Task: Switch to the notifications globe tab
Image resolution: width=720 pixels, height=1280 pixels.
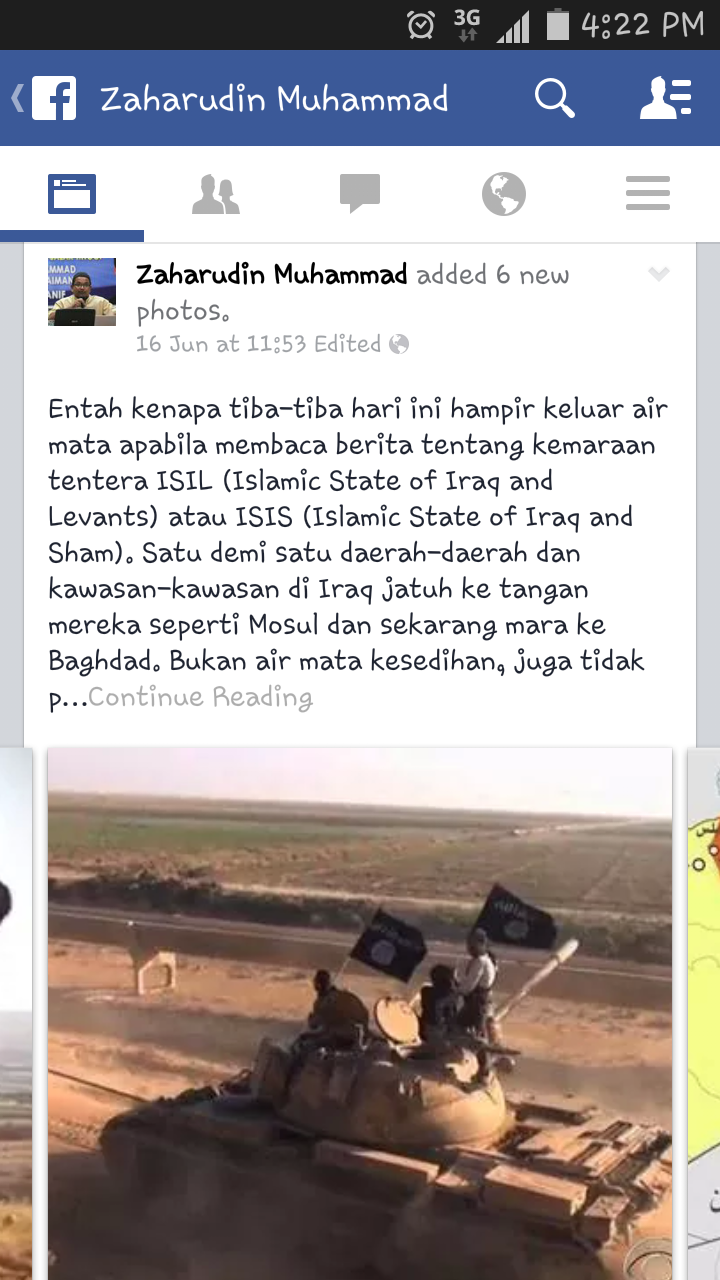Action: tap(504, 194)
